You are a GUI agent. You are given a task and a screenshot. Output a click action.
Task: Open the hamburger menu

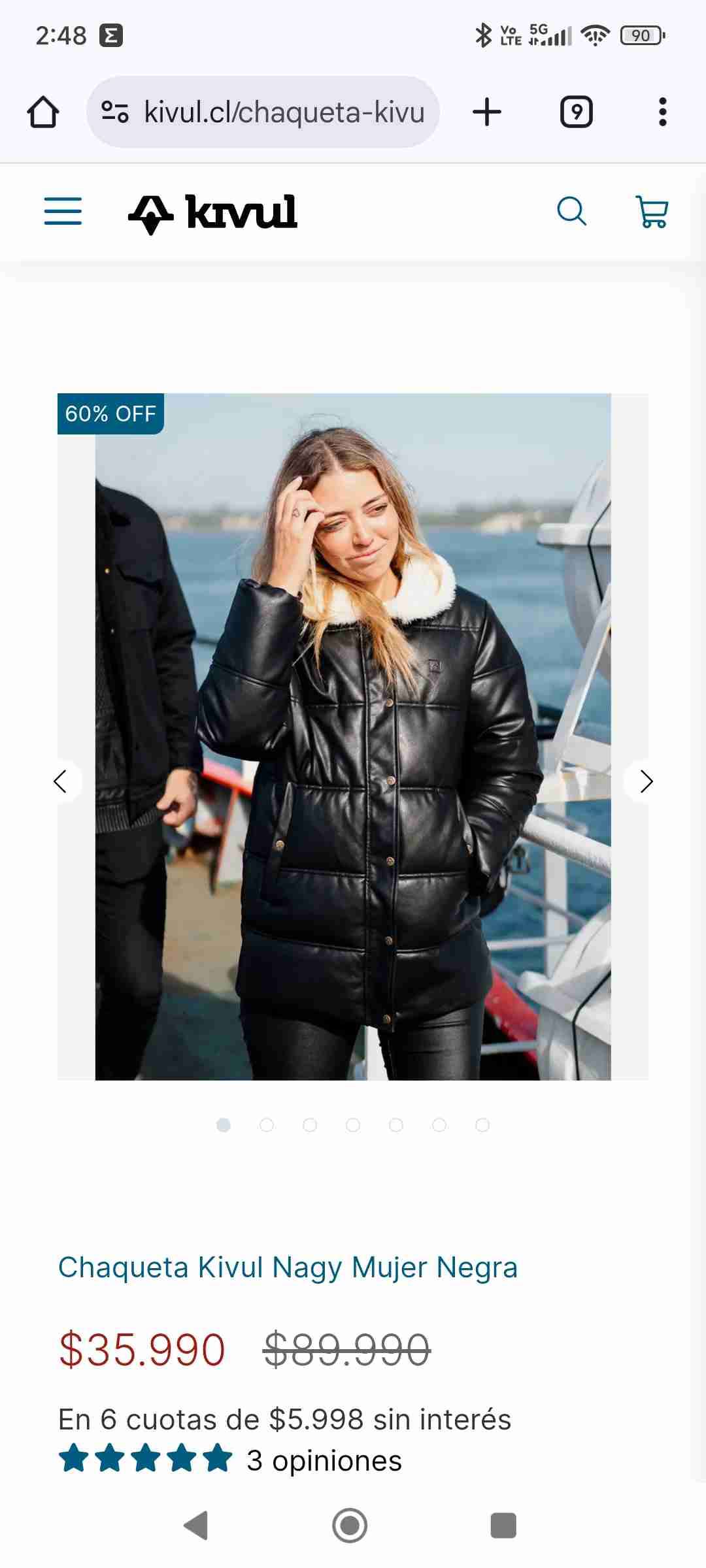[x=63, y=212]
